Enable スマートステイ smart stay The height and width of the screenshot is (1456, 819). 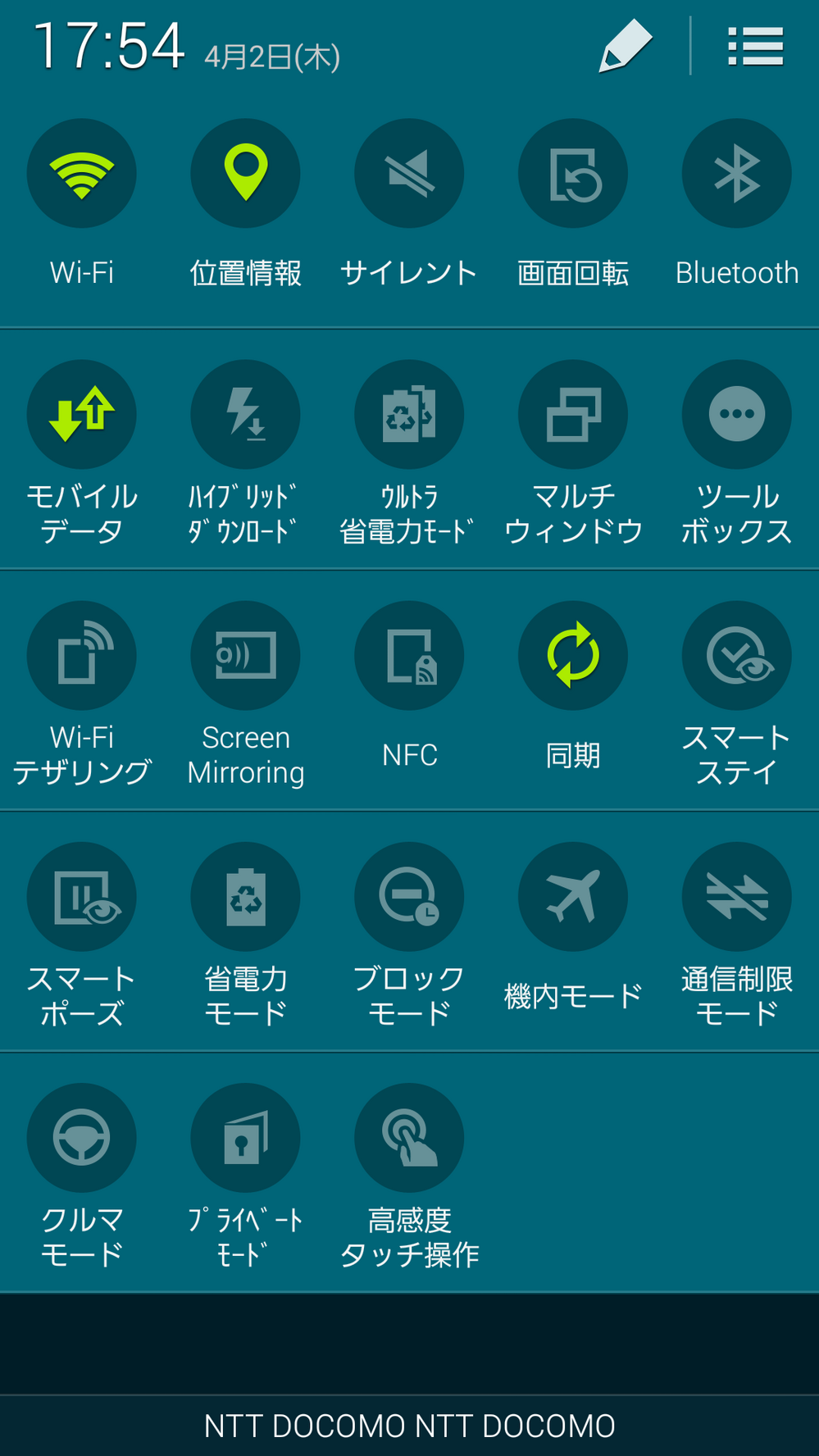pos(736,656)
